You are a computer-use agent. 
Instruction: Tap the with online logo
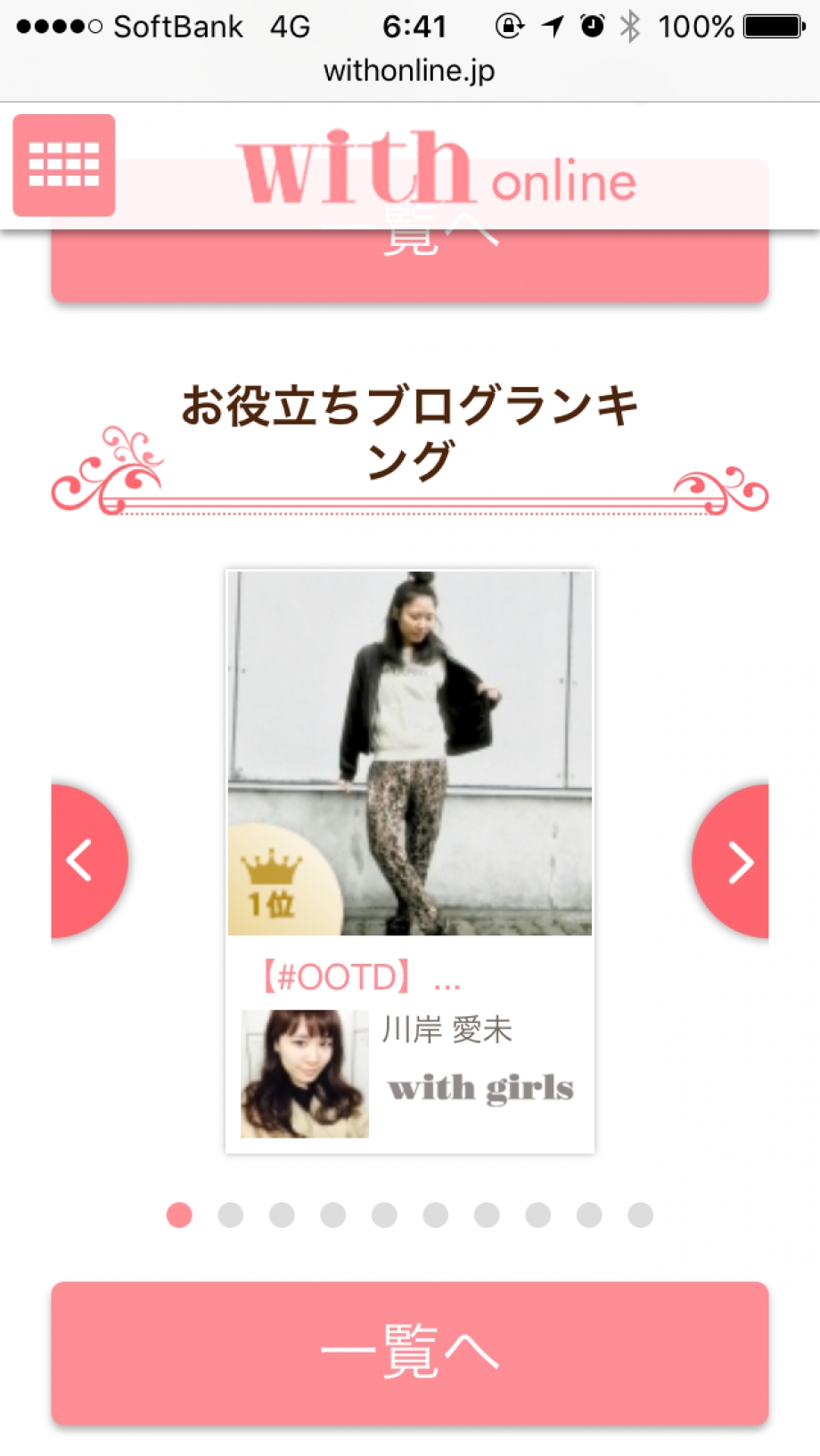click(x=437, y=168)
